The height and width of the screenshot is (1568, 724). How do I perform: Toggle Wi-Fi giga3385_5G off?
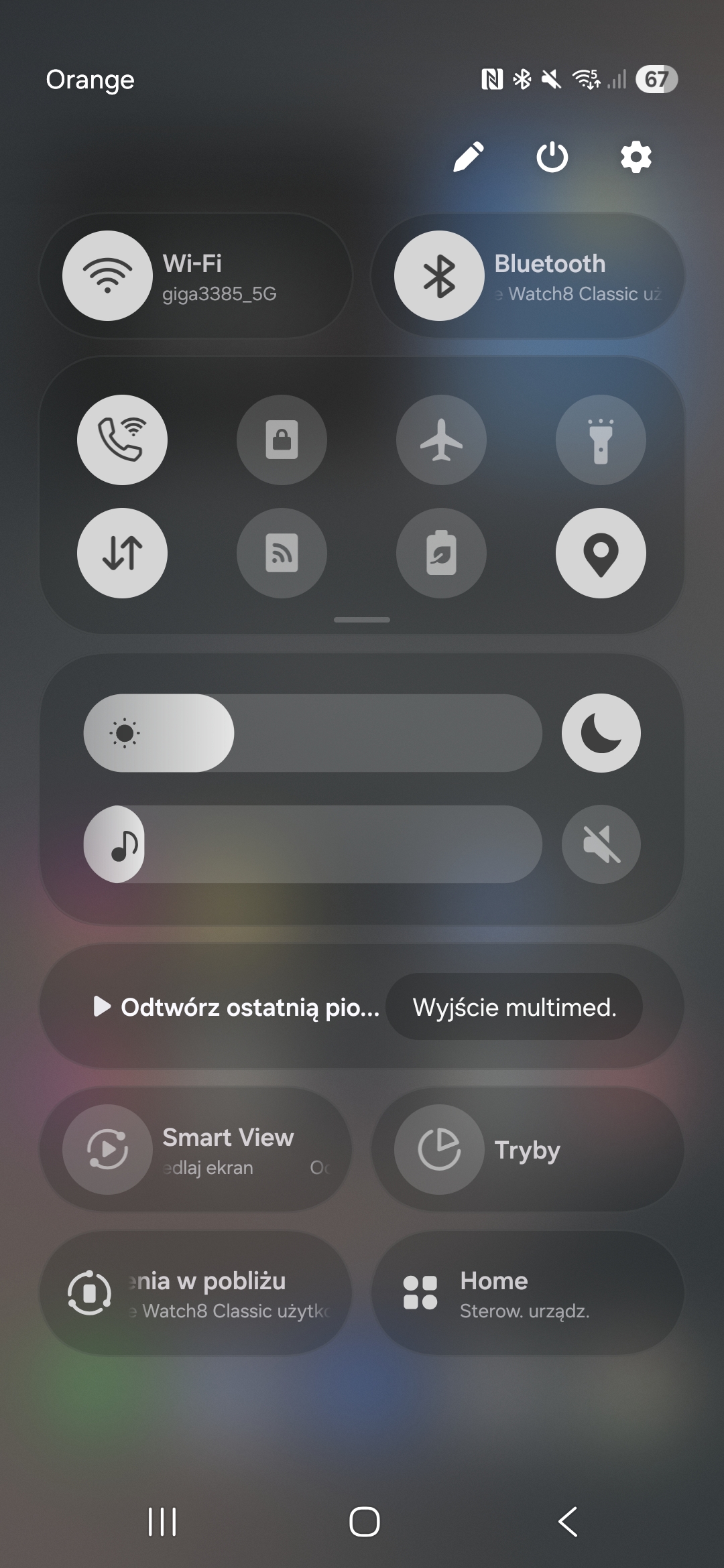tap(107, 276)
